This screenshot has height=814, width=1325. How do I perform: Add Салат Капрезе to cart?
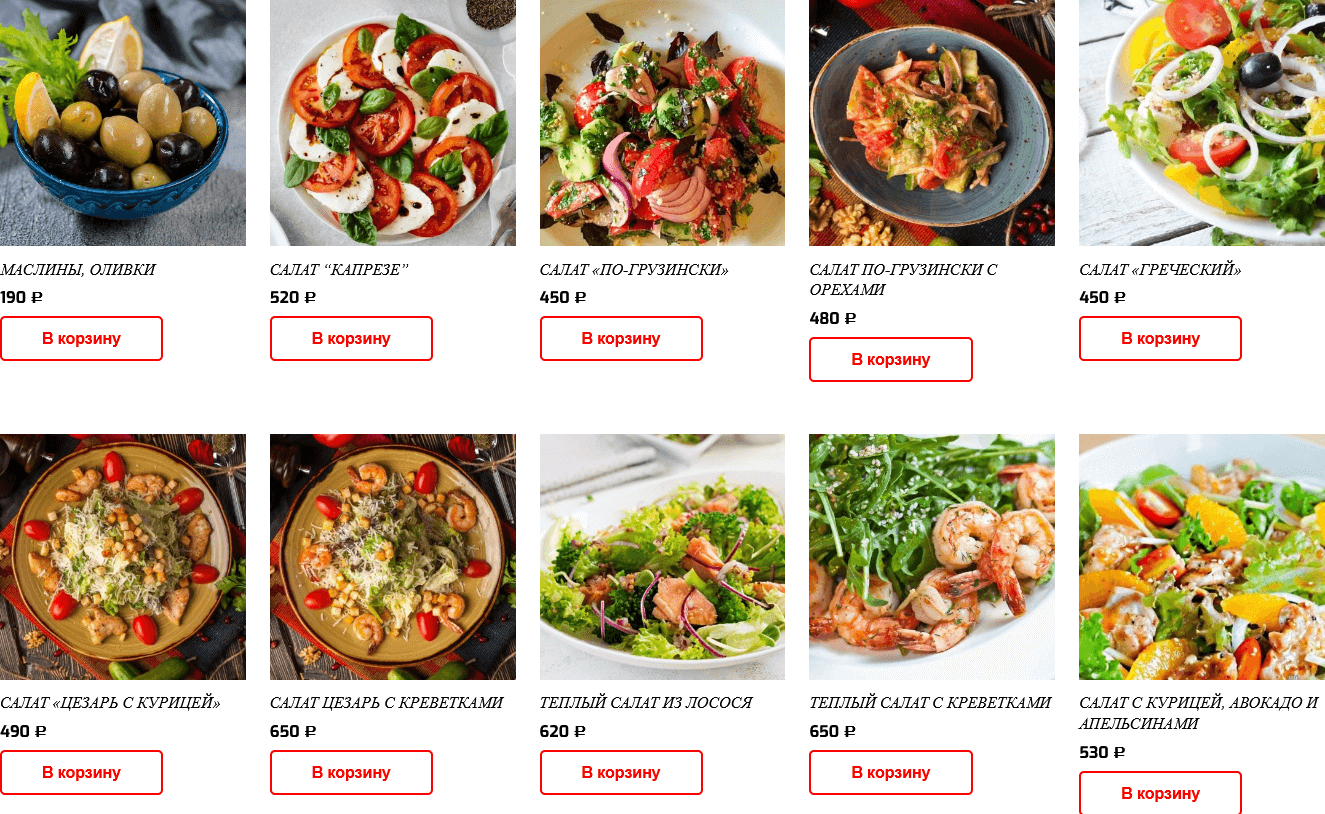351,338
